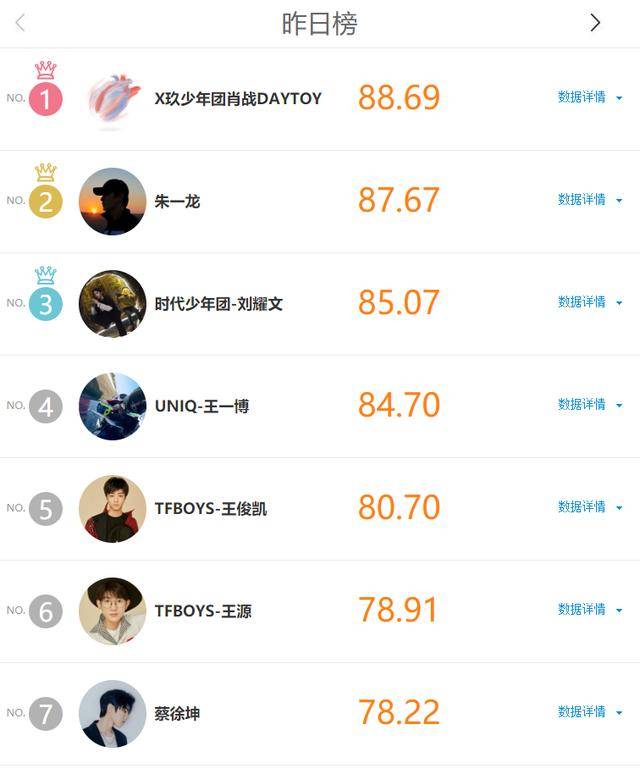Open the UNIQ-王一博 ranking entry
Screen dimensions: 640x771
201,406
